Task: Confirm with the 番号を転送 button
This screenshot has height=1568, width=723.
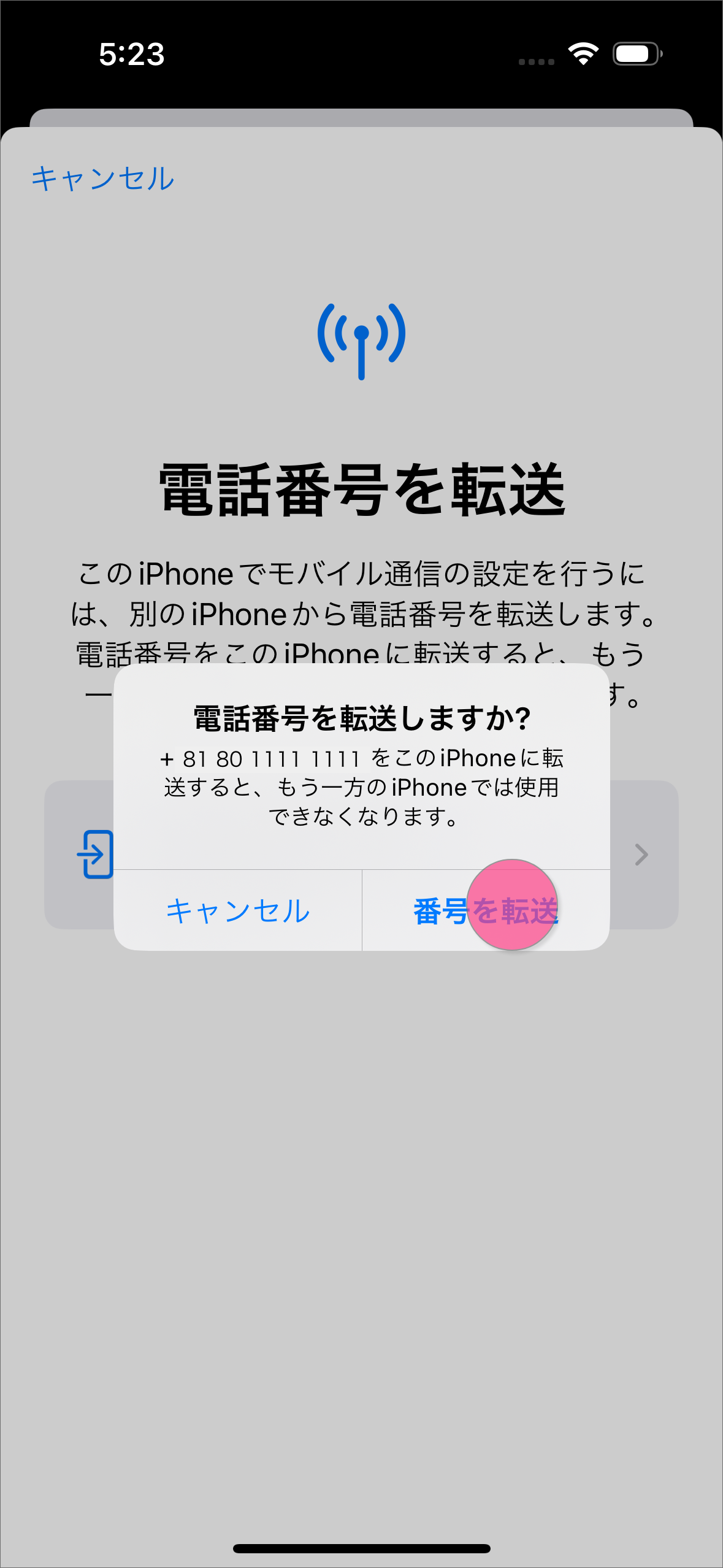Action: 486,911
